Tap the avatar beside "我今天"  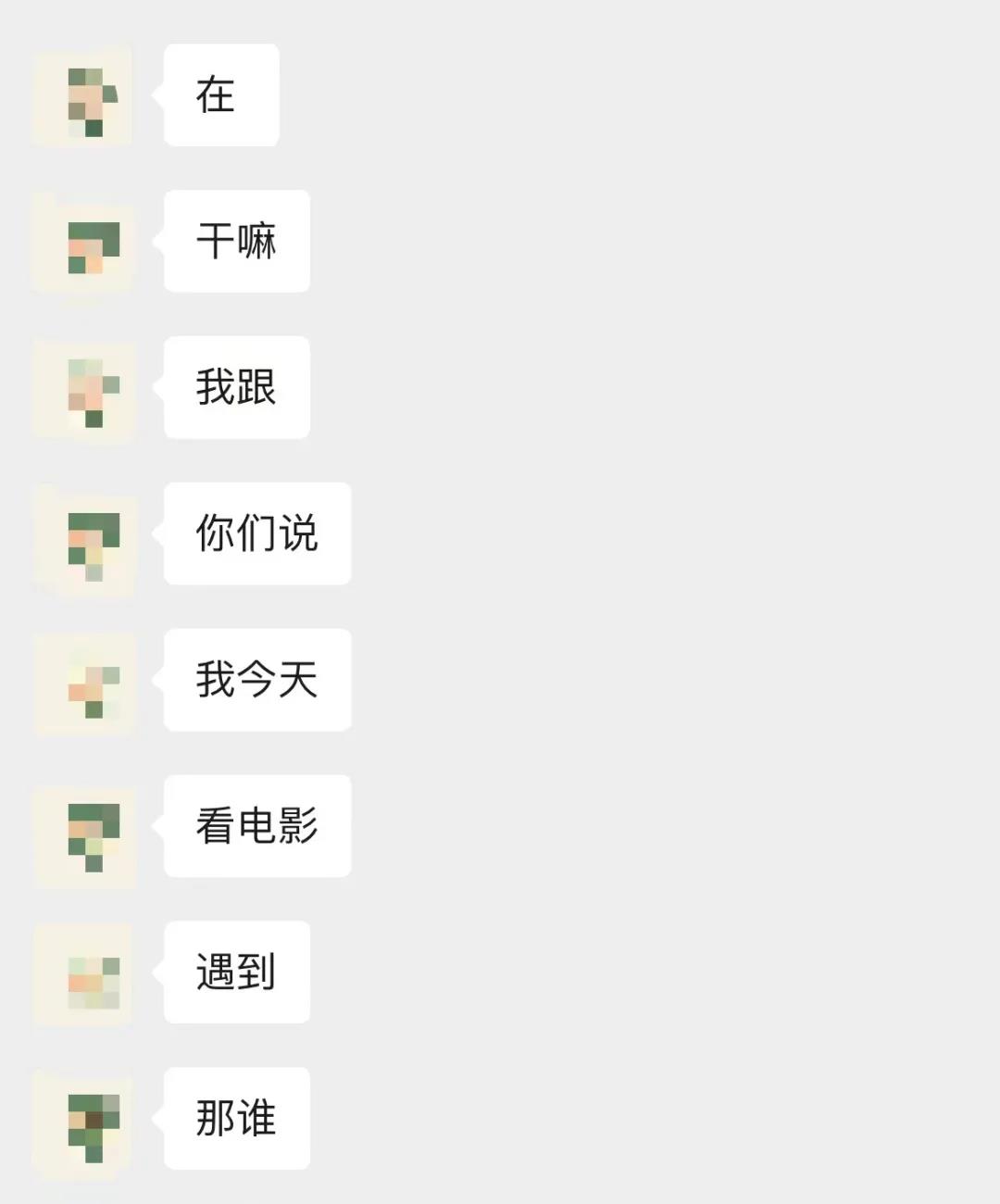[83, 681]
